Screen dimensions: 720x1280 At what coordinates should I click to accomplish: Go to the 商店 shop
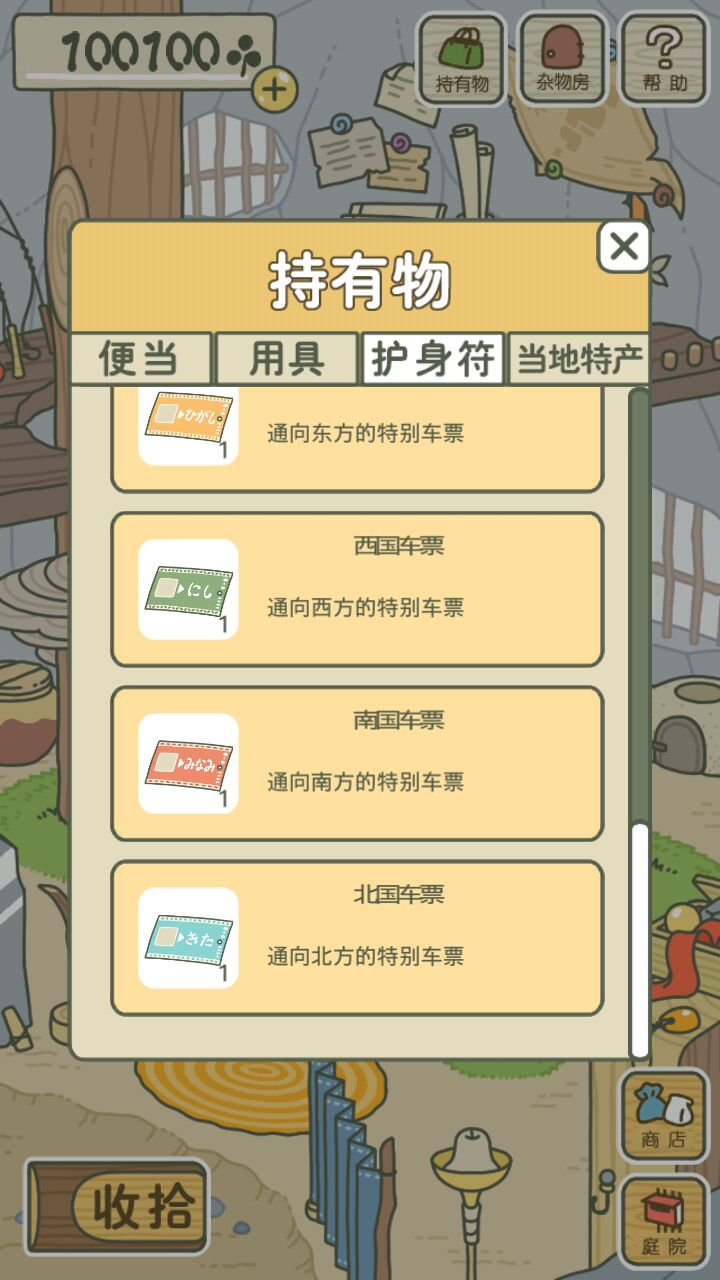664,1115
